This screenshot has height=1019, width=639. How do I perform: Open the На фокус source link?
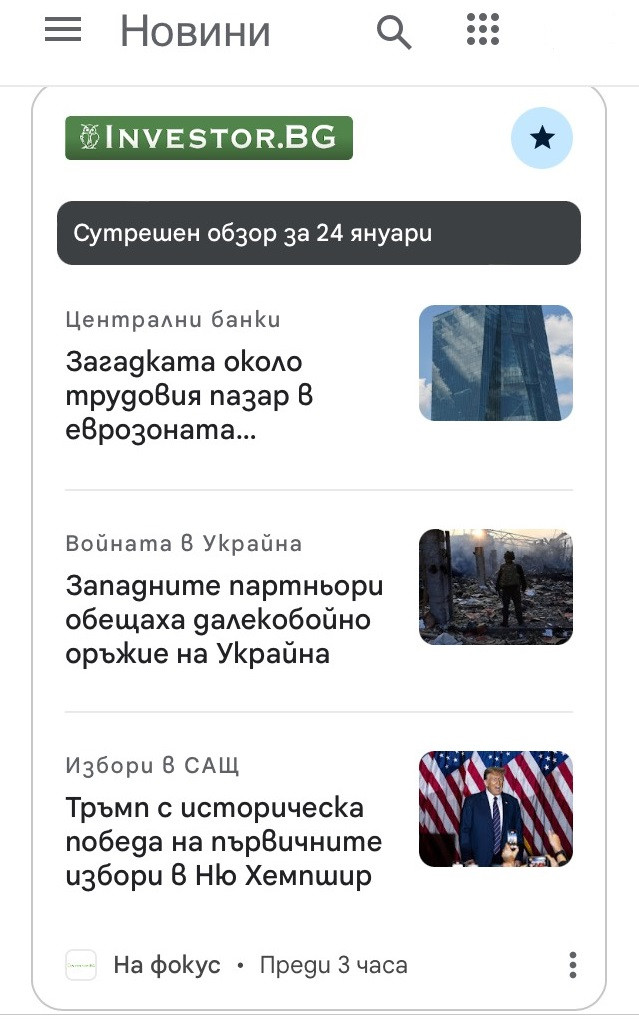(166, 965)
